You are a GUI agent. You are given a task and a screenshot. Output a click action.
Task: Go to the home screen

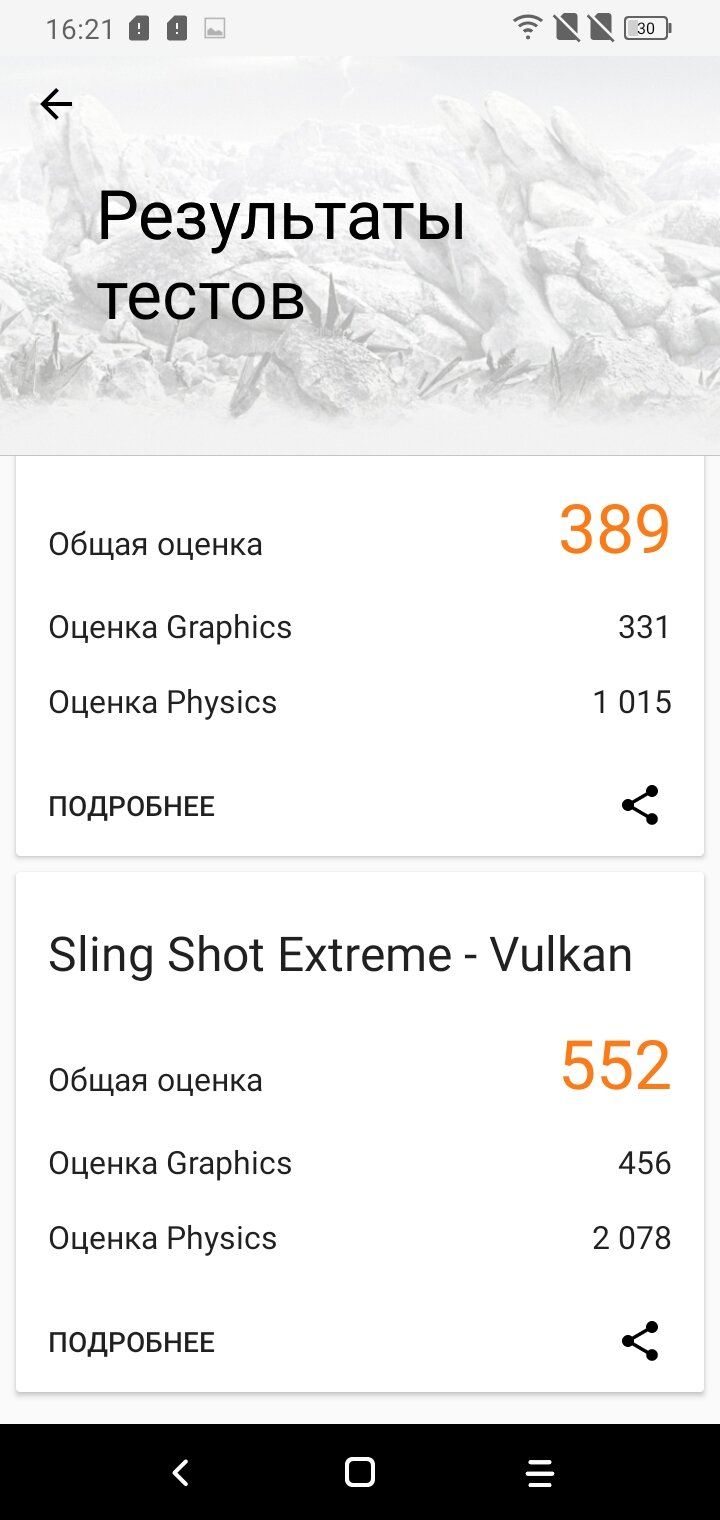point(360,1472)
